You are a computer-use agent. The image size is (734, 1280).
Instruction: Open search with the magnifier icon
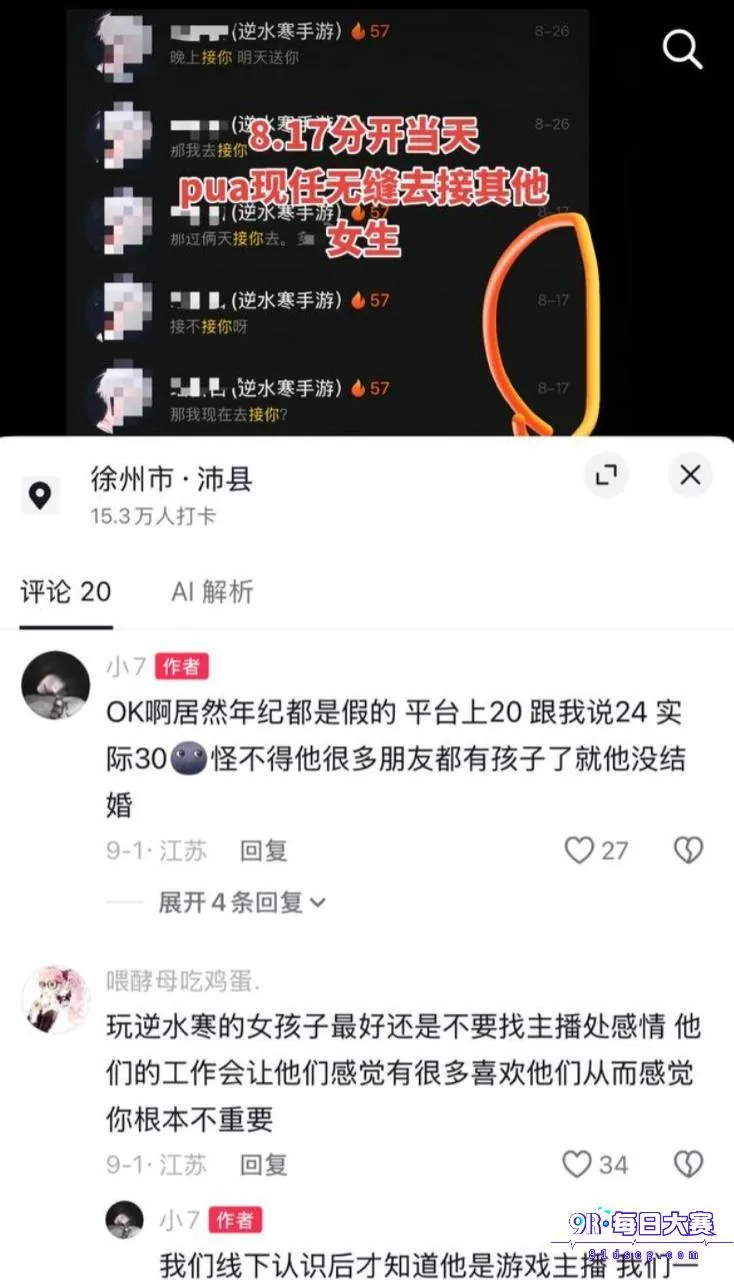(683, 47)
